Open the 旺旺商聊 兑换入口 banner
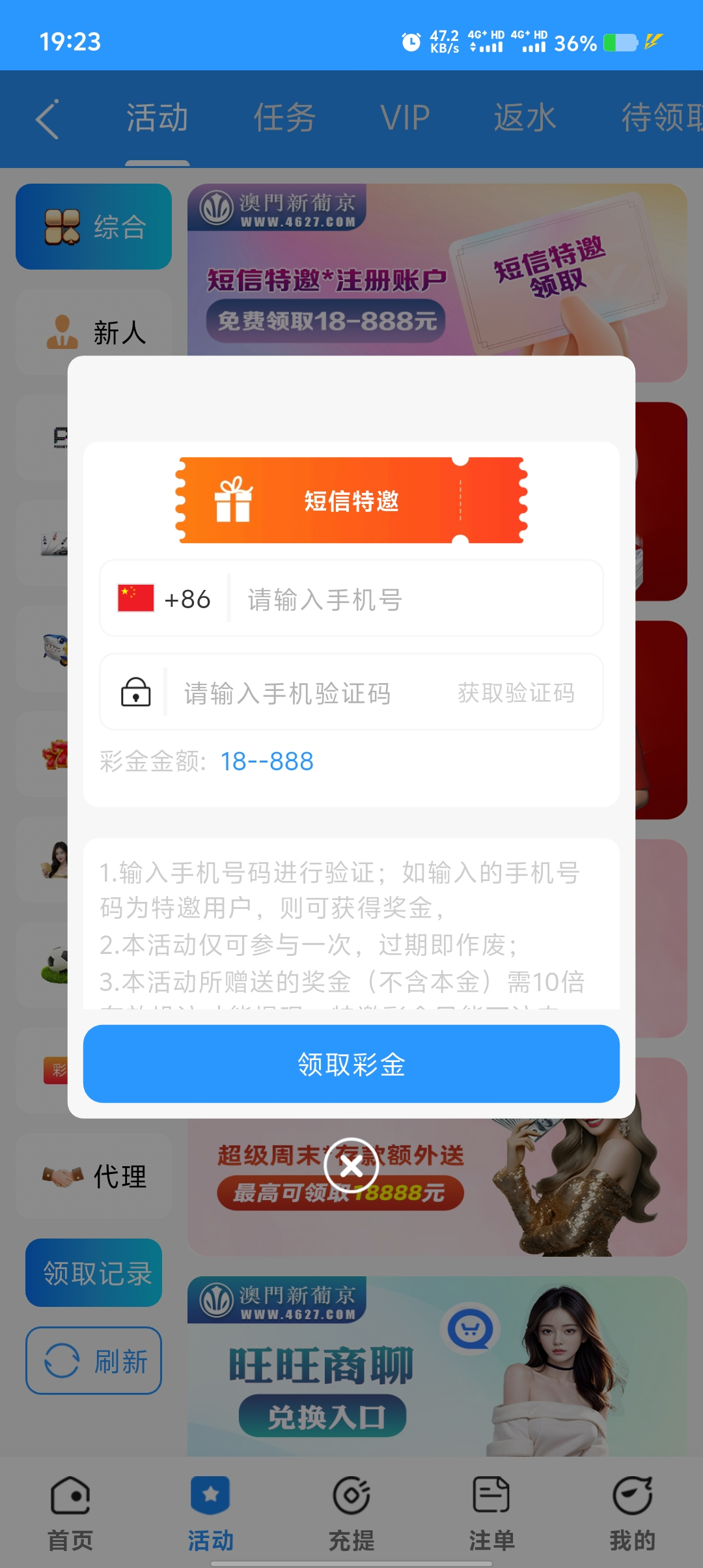Viewport: 703px width, 1568px height. point(436,1367)
